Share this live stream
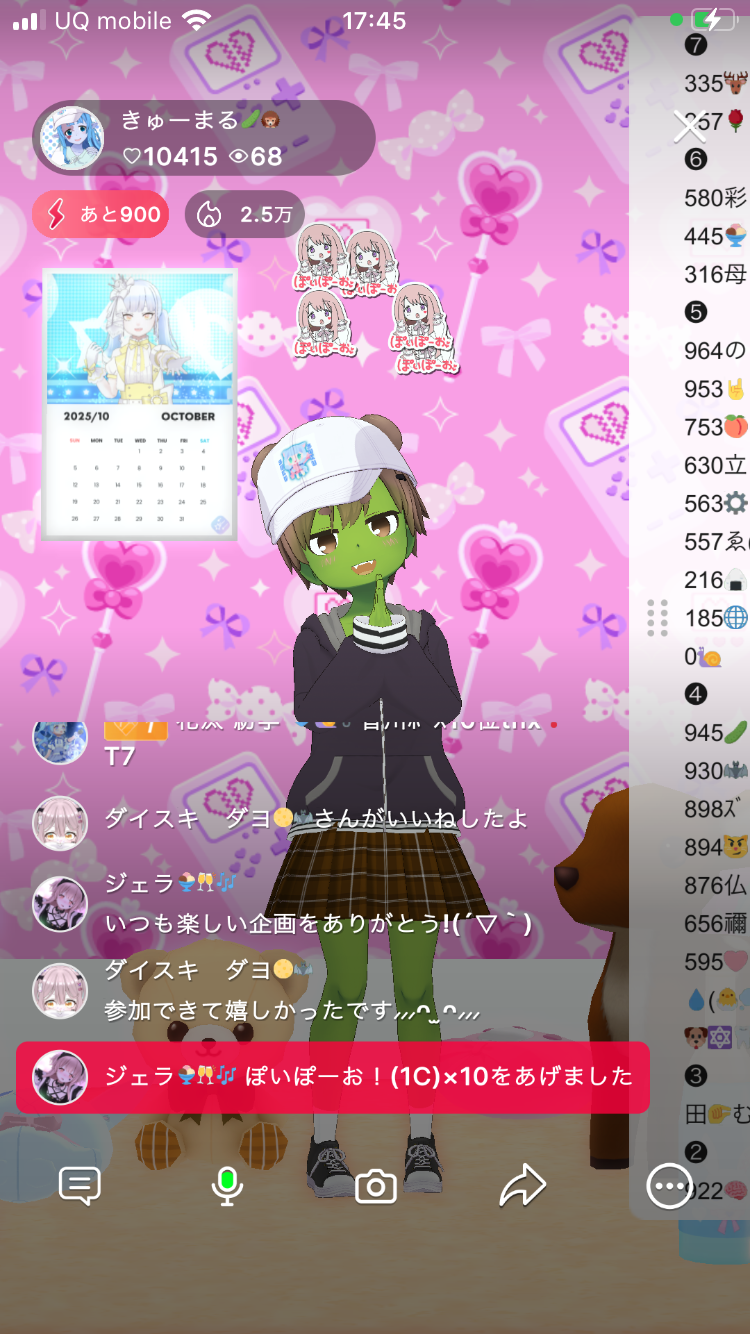Viewport: 750px width, 1334px height. tap(522, 1186)
